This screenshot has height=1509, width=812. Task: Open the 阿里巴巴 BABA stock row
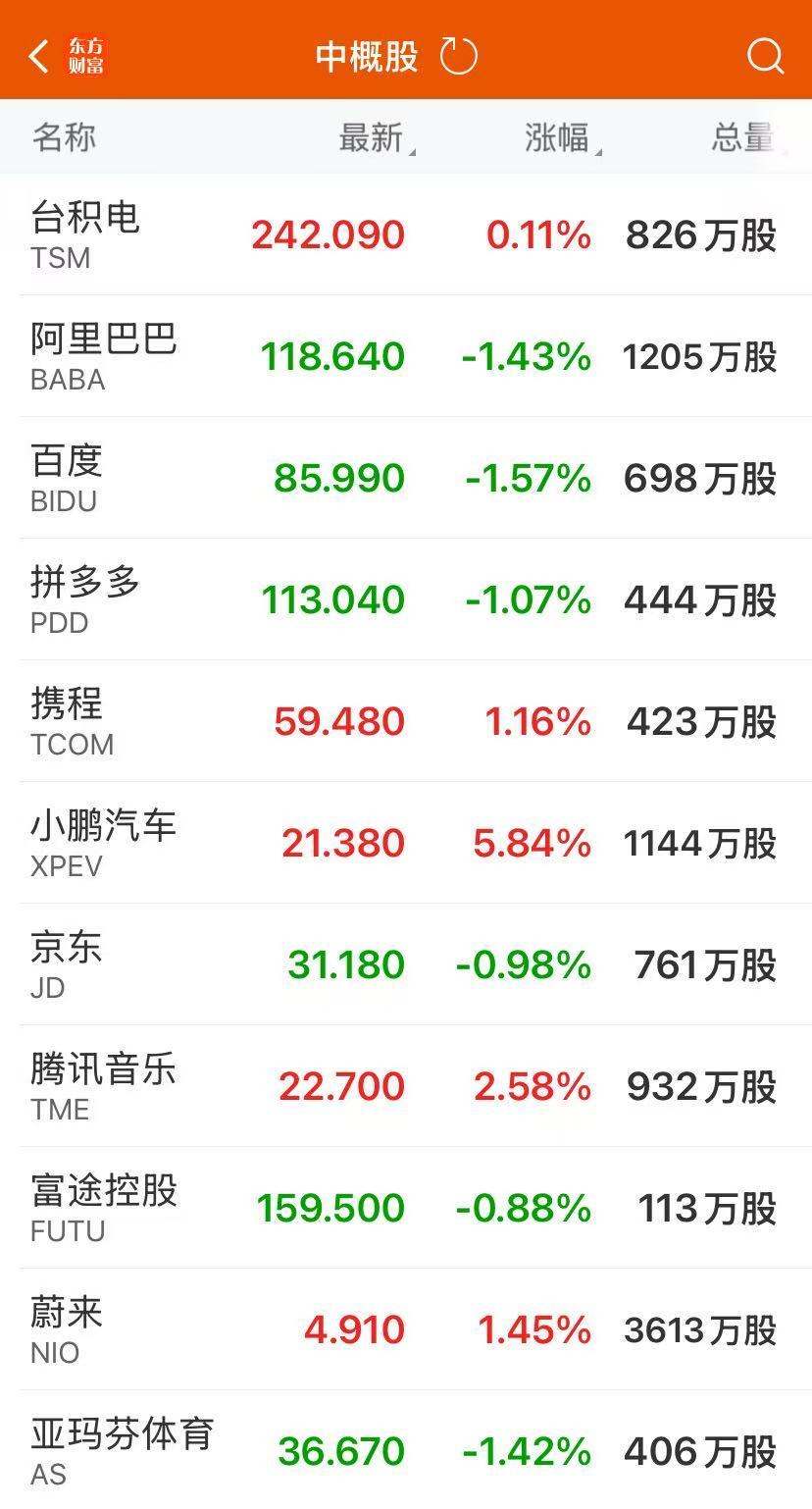click(406, 356)
